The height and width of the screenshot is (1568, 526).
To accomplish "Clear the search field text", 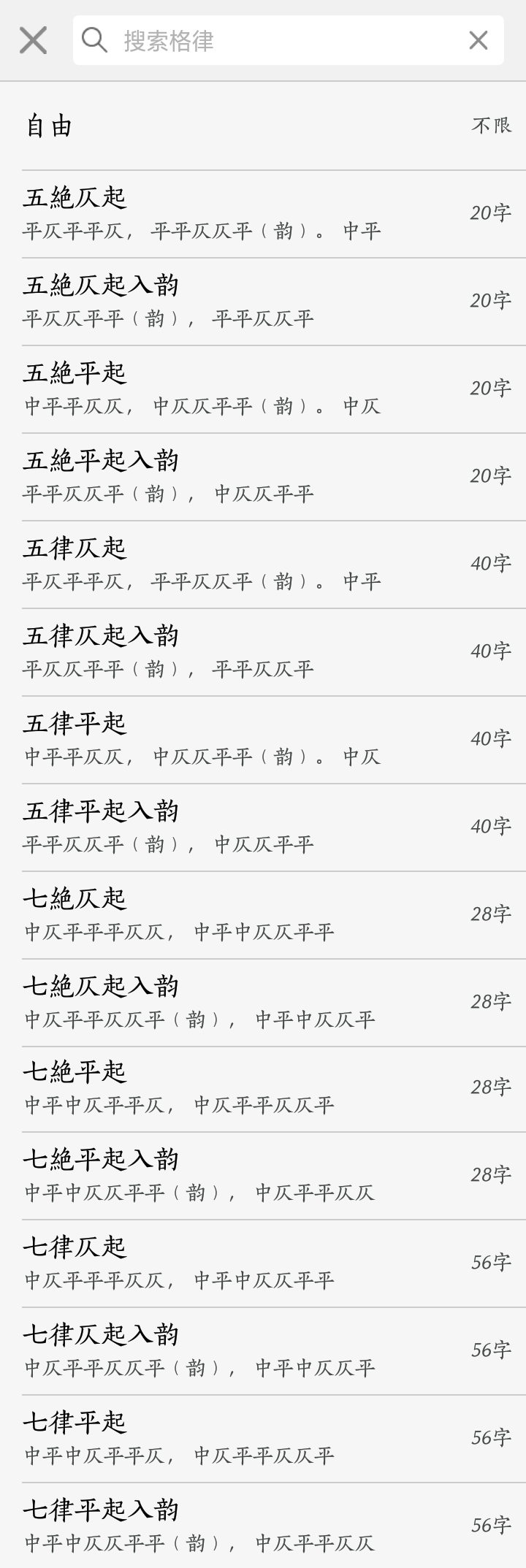I will click(478, 40).
